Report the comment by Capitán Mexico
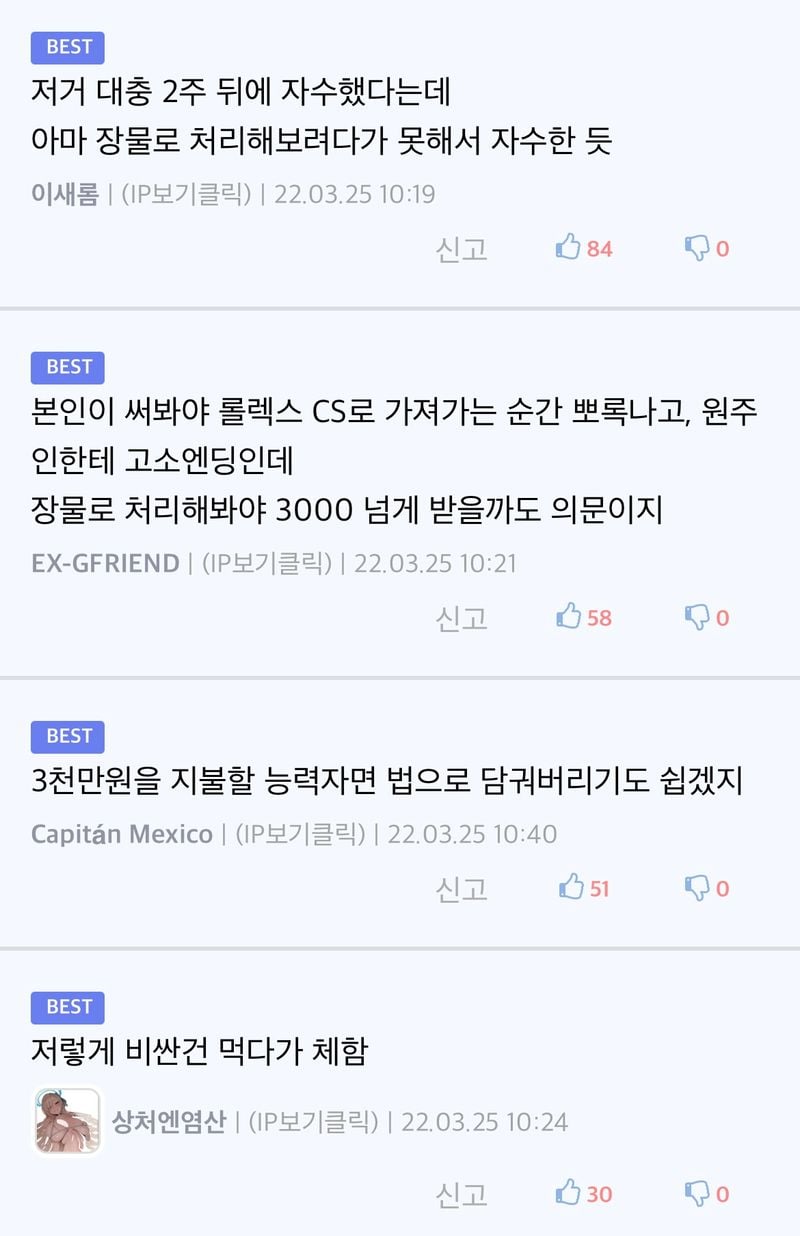Viewport: 800px width, 1236px height. 461,889
